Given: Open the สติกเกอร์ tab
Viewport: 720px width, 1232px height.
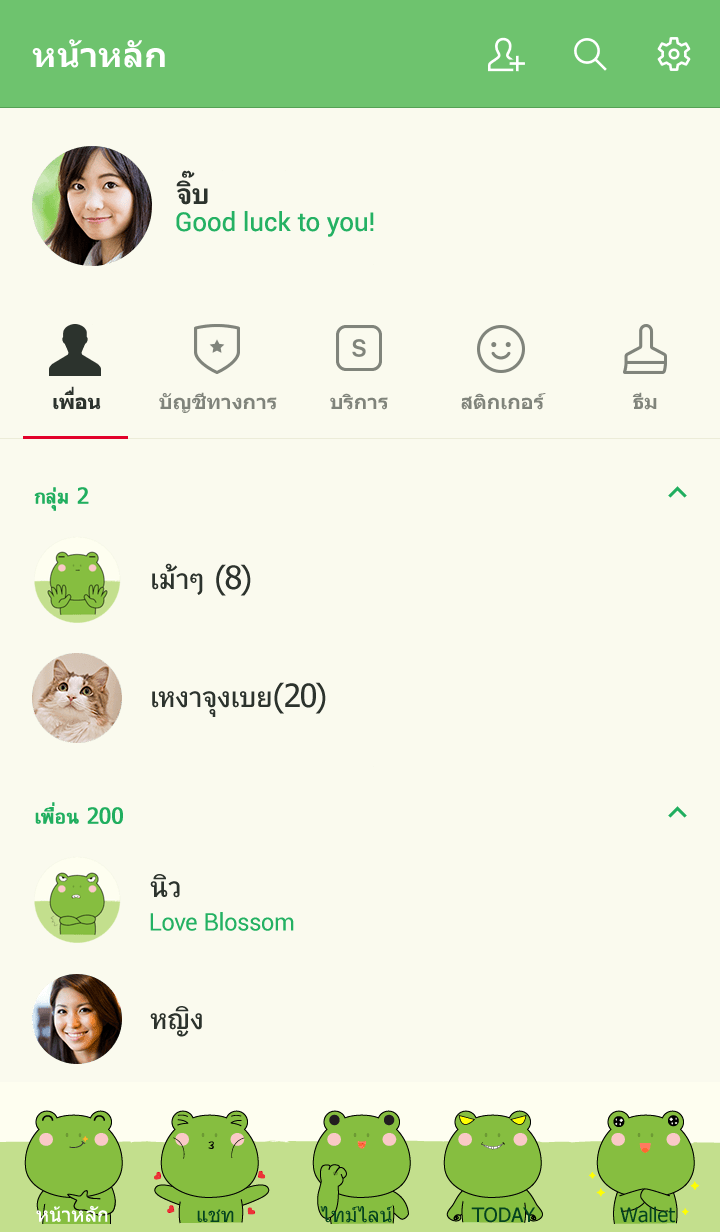Looking at the screenshot, I should [501, 370].
